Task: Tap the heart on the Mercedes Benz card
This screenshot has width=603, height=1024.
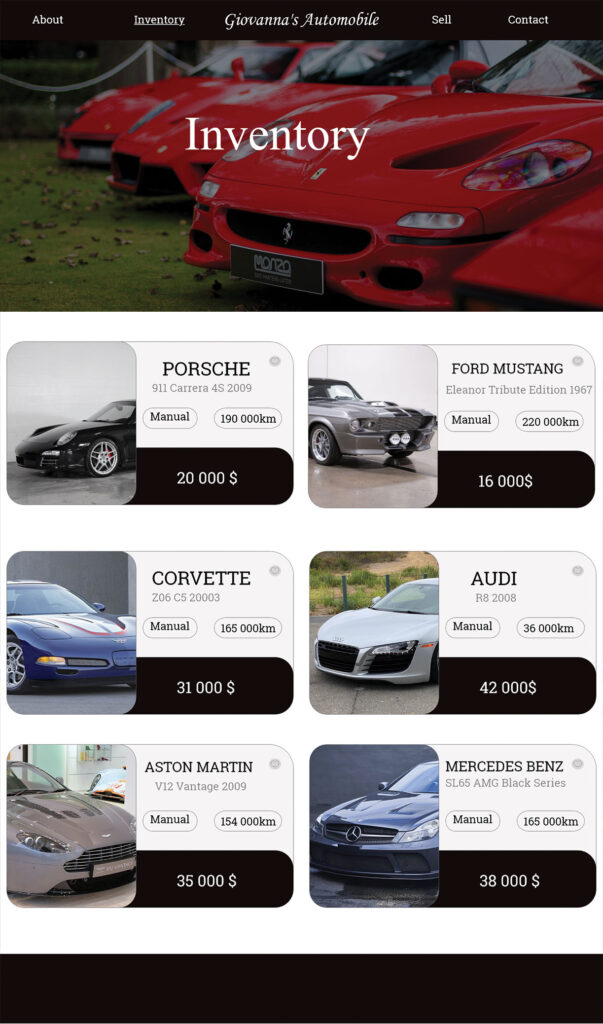Action: pyautogui.click(x=577, y=764)
